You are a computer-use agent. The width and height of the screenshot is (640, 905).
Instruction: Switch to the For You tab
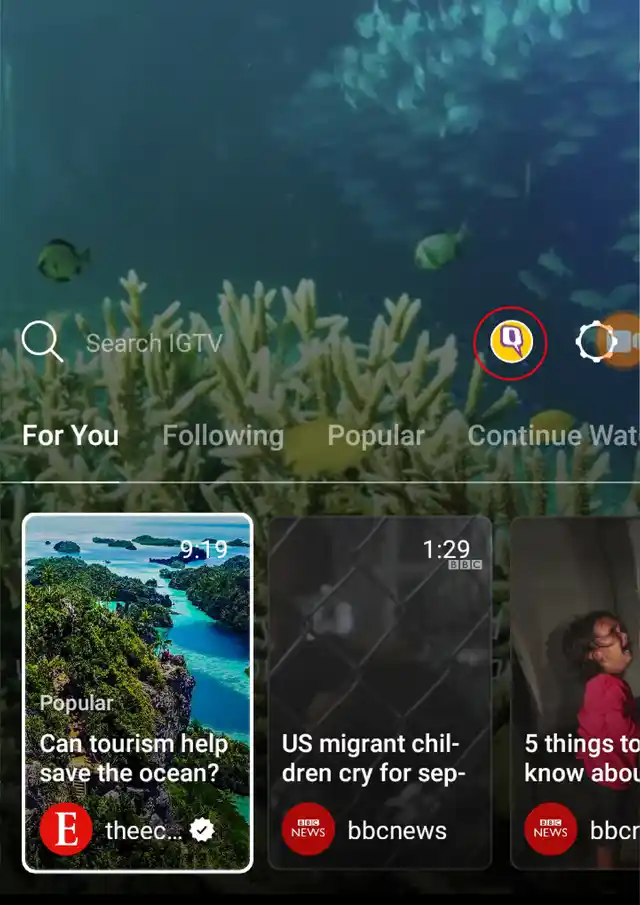(71, 436)
